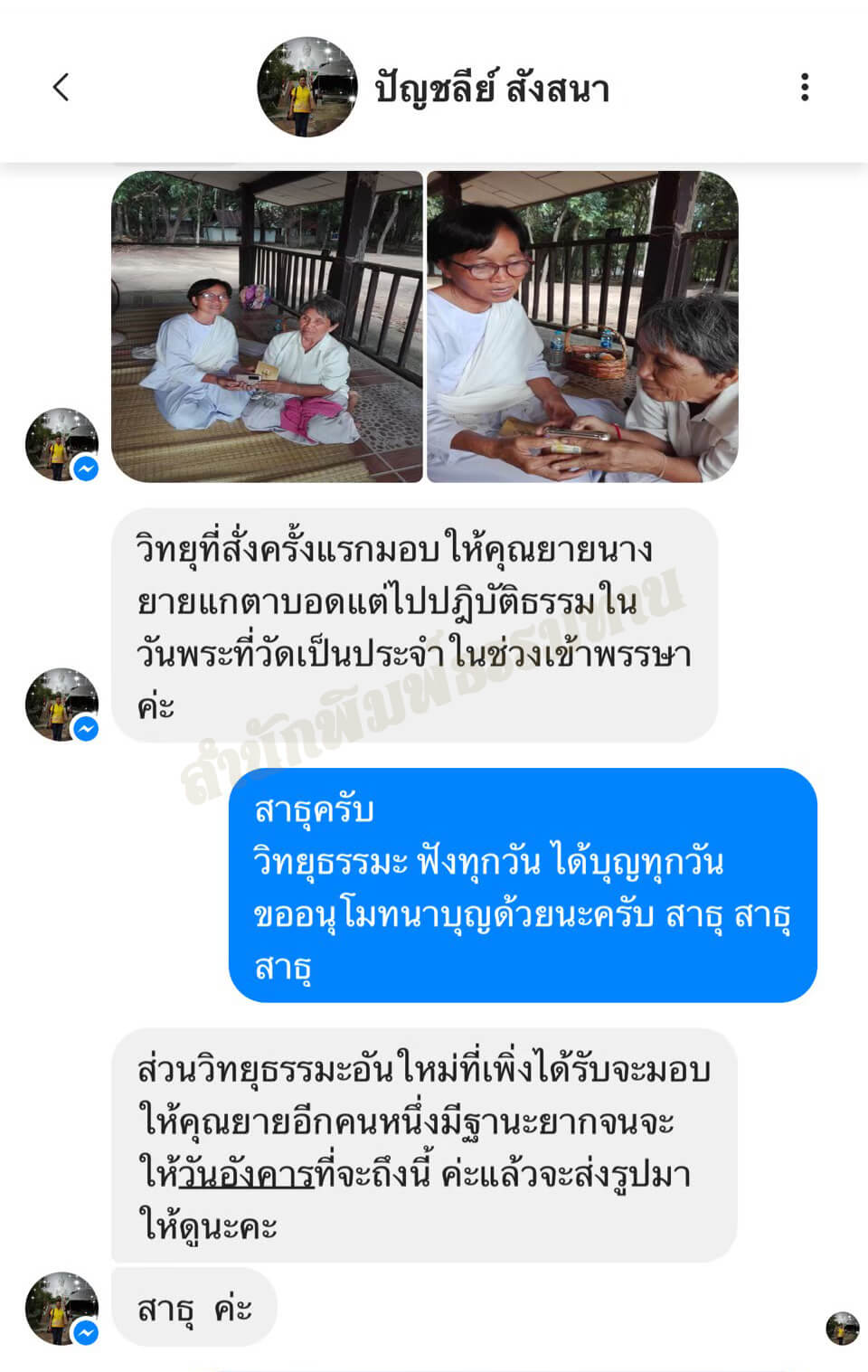Open the three-dot overflow menu
The width and height of the screenshot is (868, 1372).
point(804,88)
